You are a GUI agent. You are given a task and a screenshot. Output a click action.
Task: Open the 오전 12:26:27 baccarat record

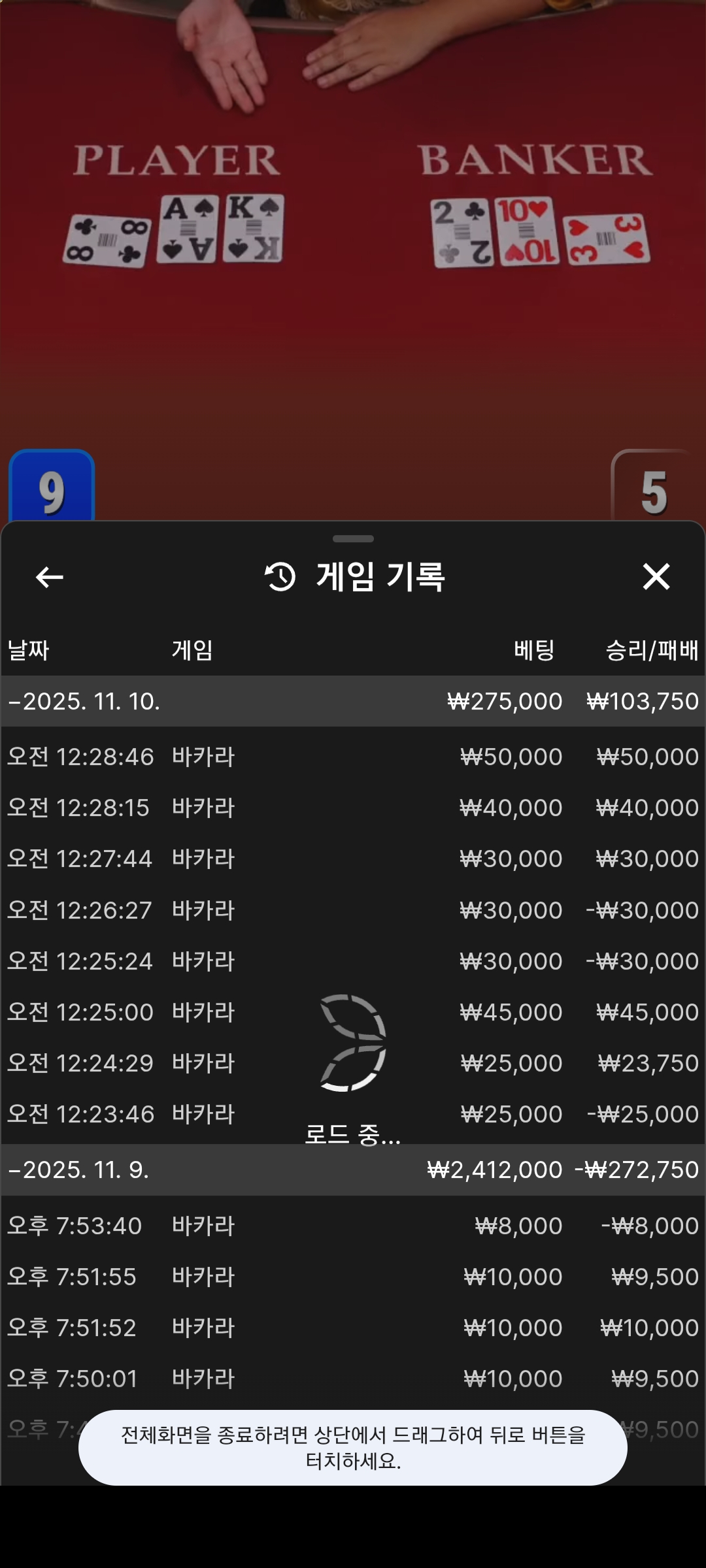pos(353,910)
